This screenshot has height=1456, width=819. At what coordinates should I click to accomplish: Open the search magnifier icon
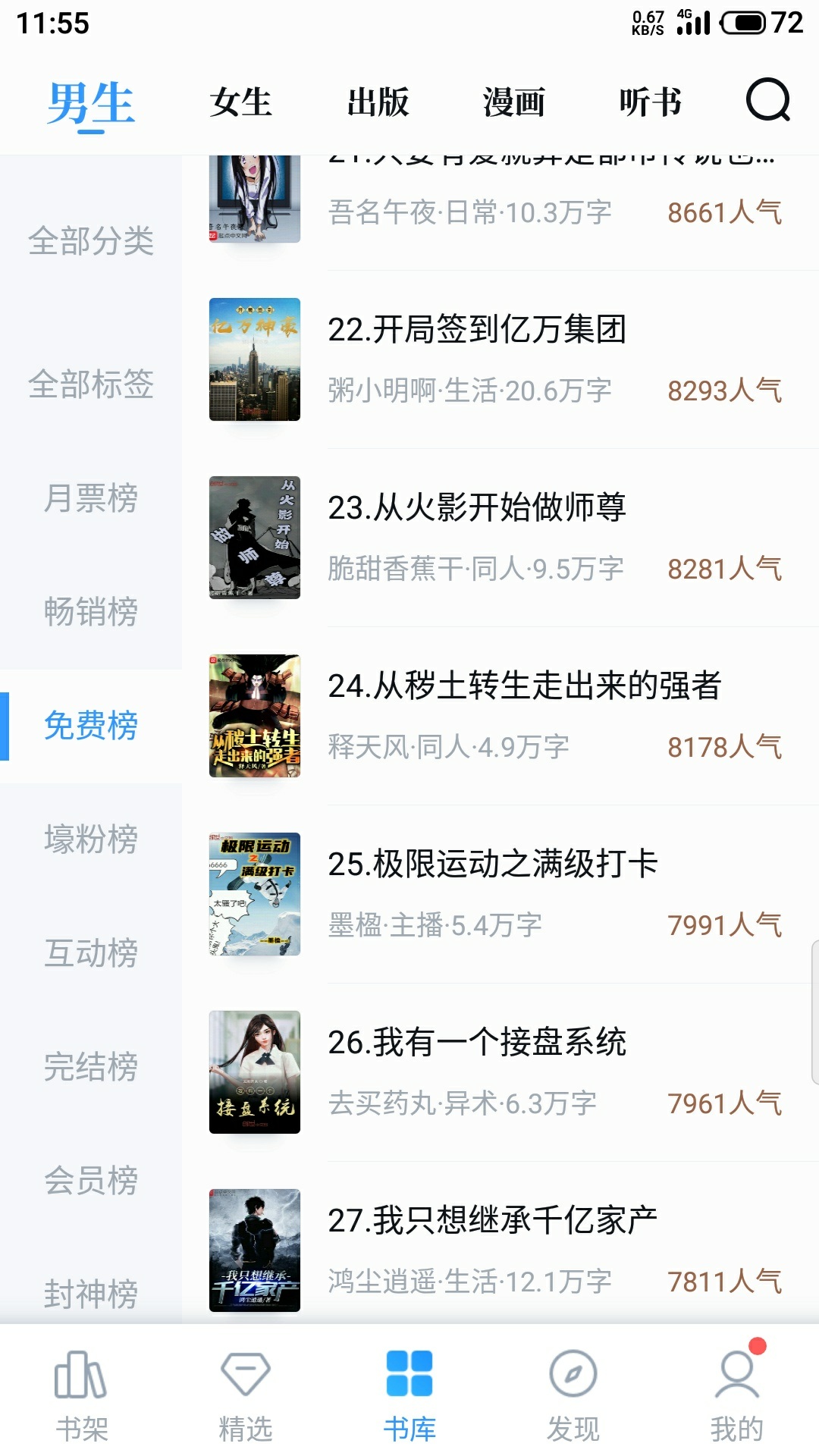click(x=768, y=101)
